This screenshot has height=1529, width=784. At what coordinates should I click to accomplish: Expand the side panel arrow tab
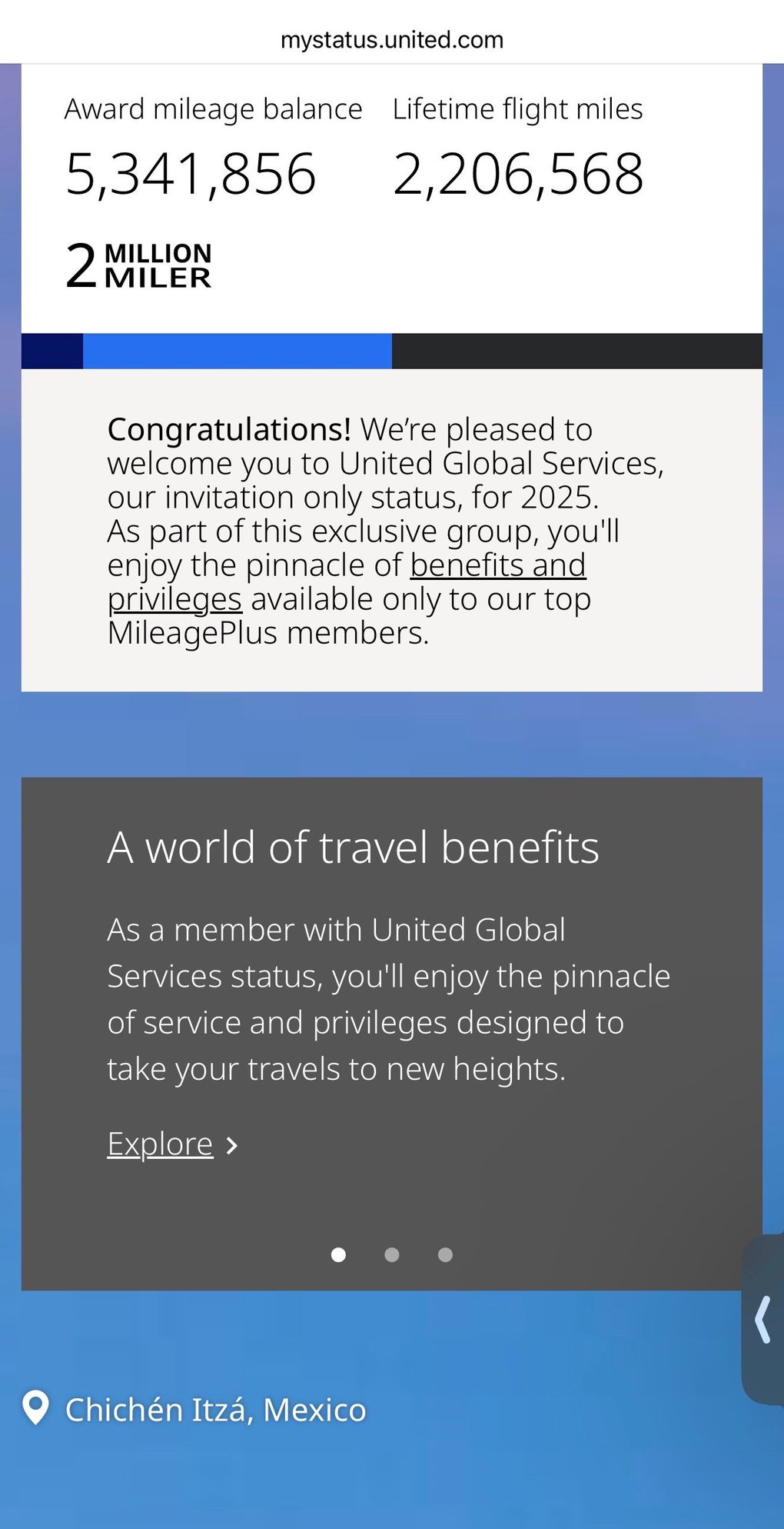[x=763, y=1320]
